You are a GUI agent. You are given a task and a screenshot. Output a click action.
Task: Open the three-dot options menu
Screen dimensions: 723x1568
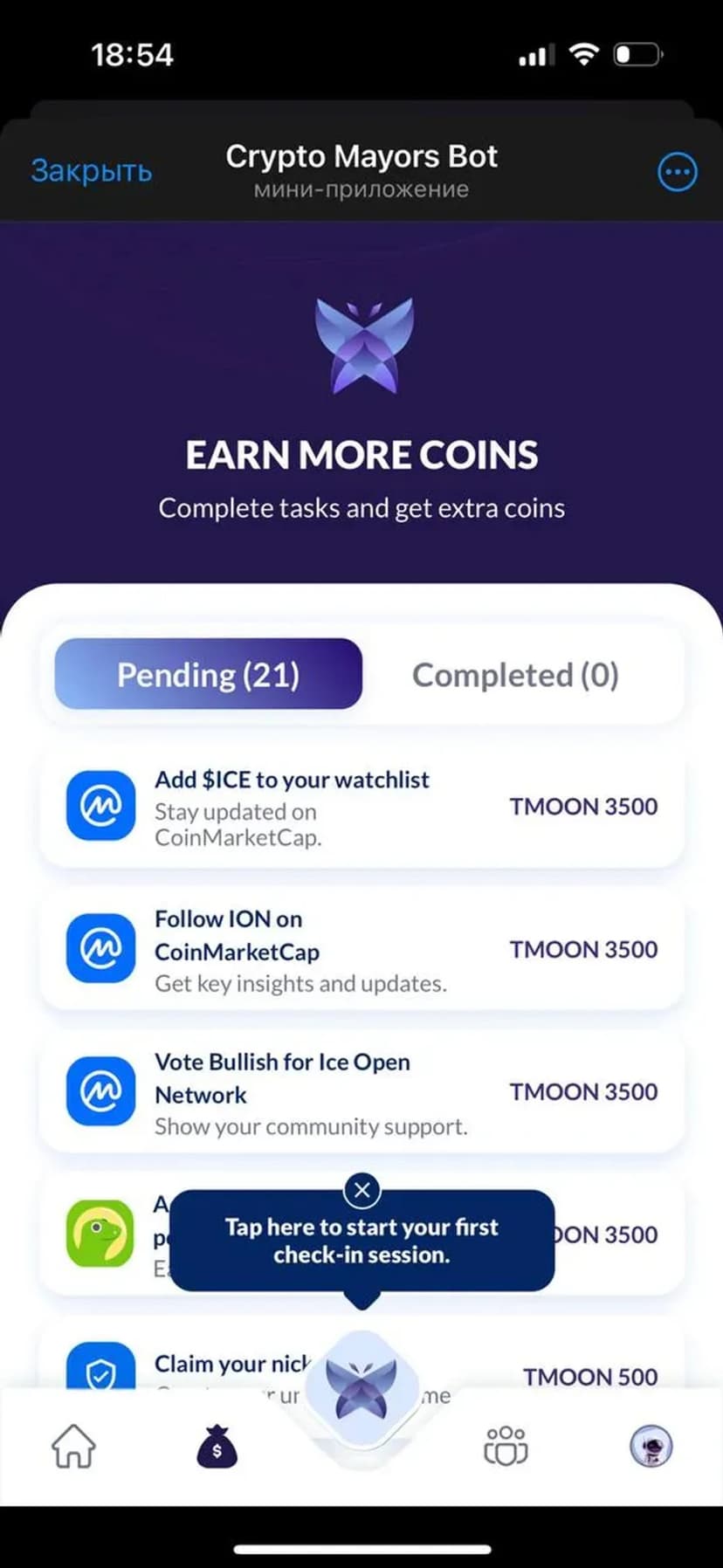pos(677,172)
